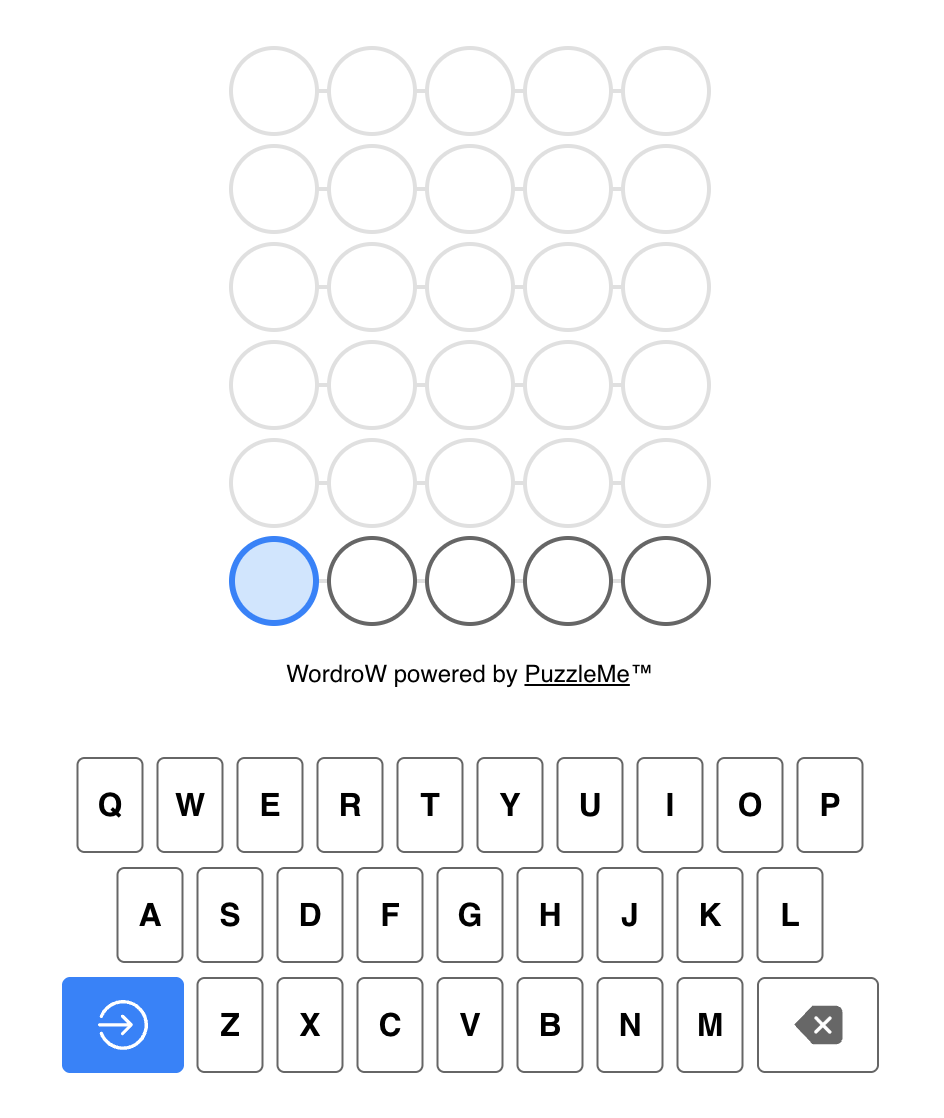Image resolution: width=944 pixels, height=1118 pixels.
Task: Tap the letter P key
Action: point(830,805)
